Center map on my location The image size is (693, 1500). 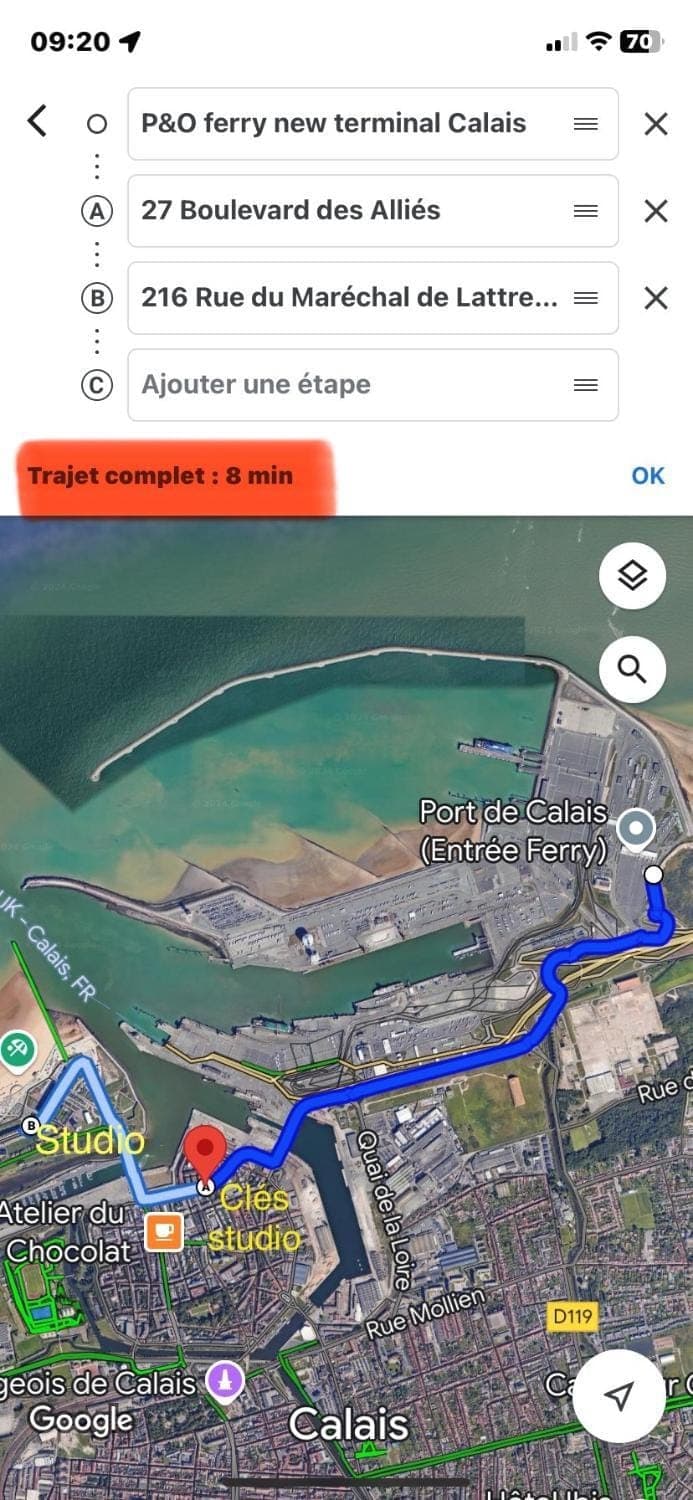(619, 1396)
